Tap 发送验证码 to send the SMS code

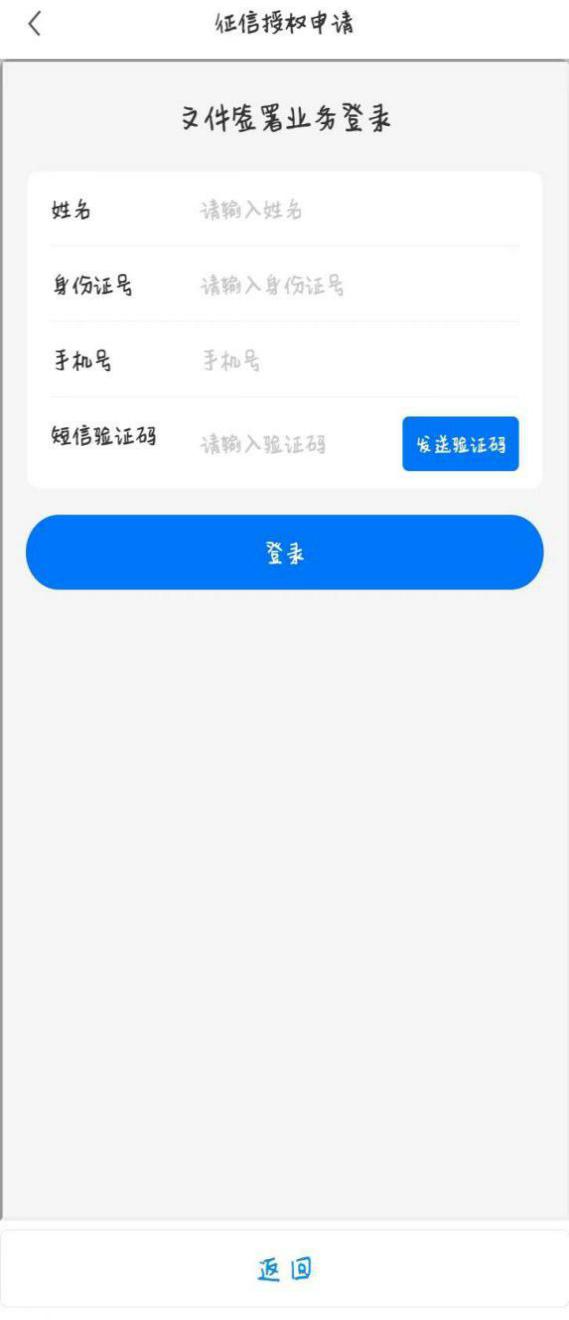point(461,444)
